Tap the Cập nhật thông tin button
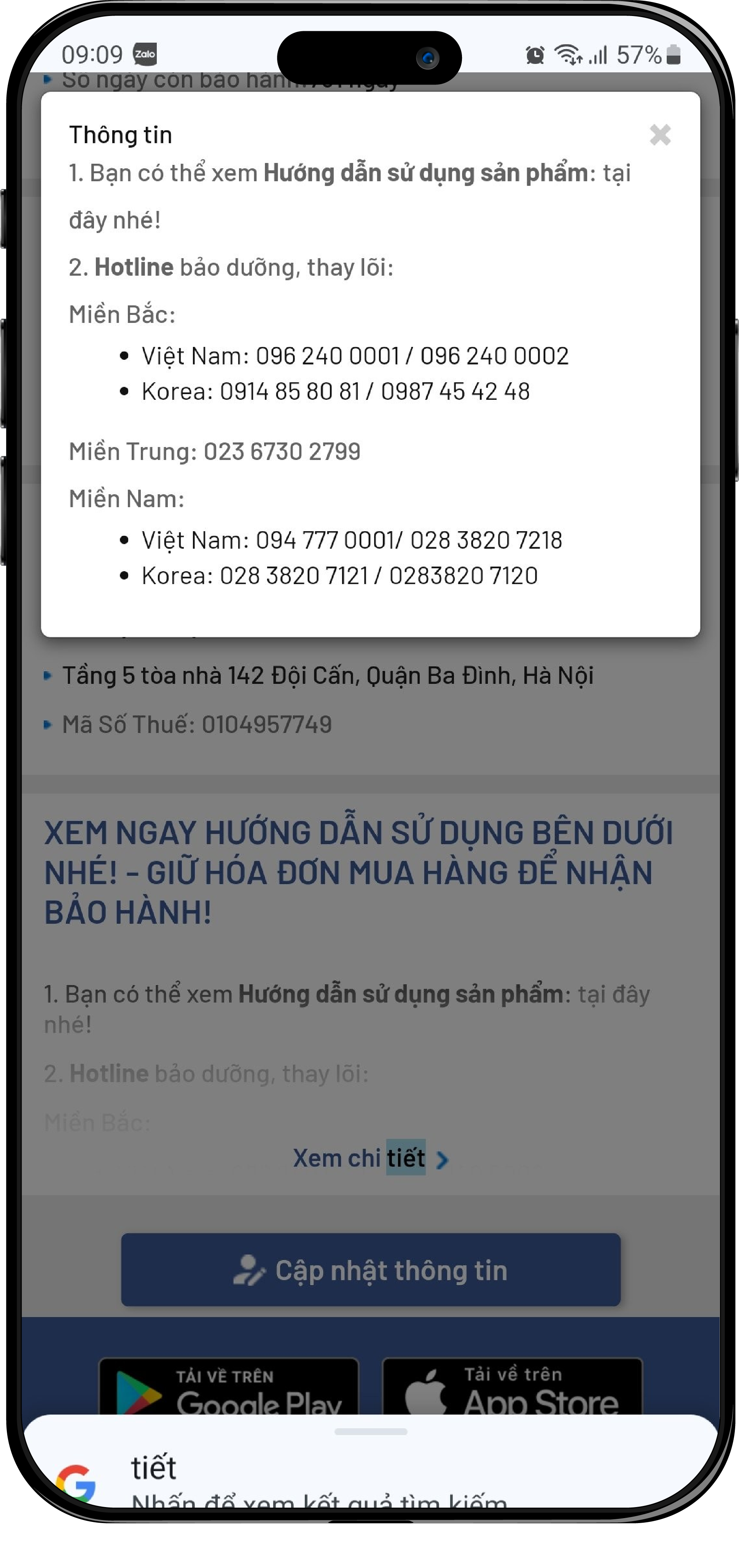This screenshot has height=1568, width=739. tap(370, 1270)
